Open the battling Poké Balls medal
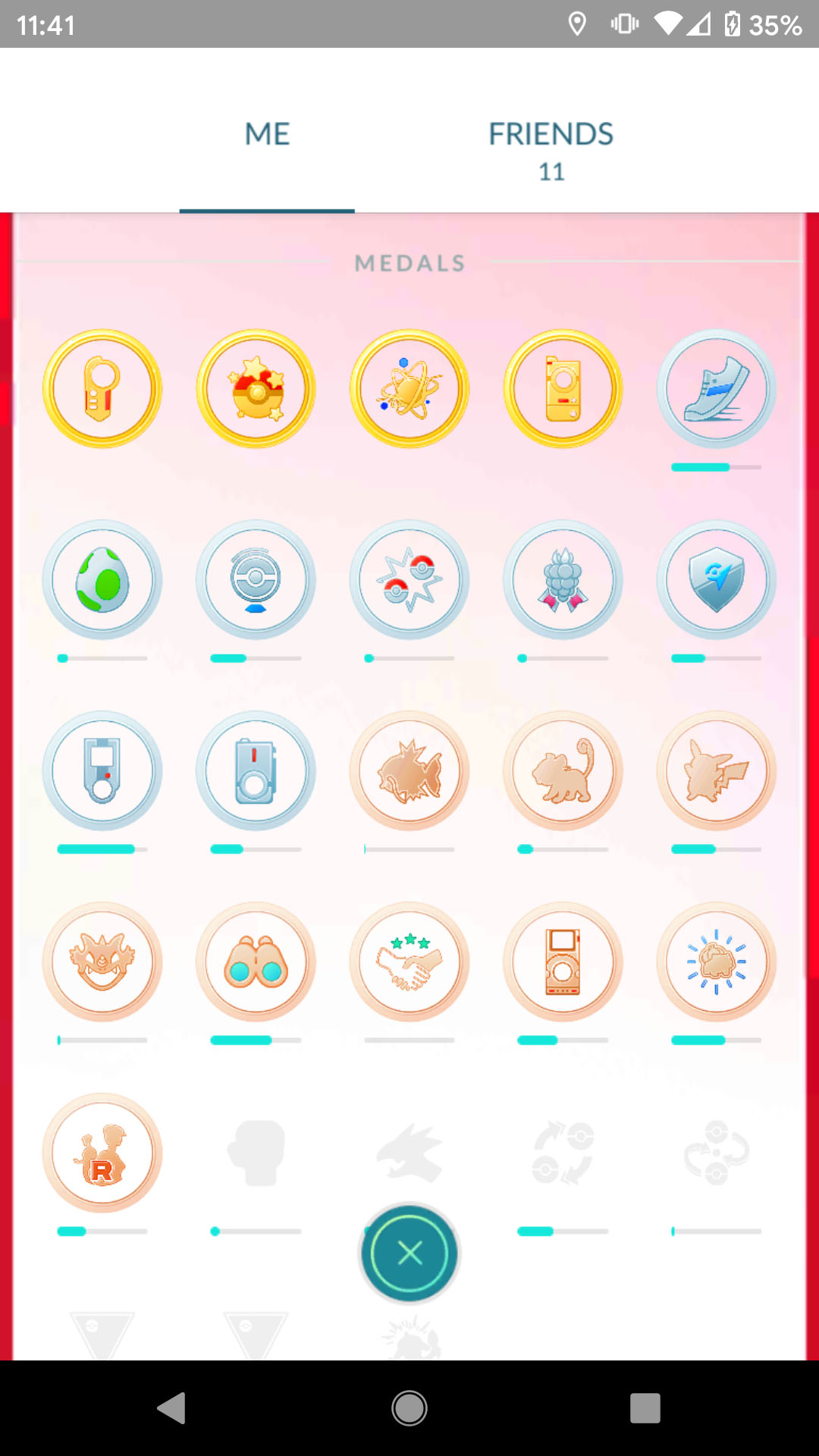The width and height of the screenshot is (819, 1456). pos(409,580)
